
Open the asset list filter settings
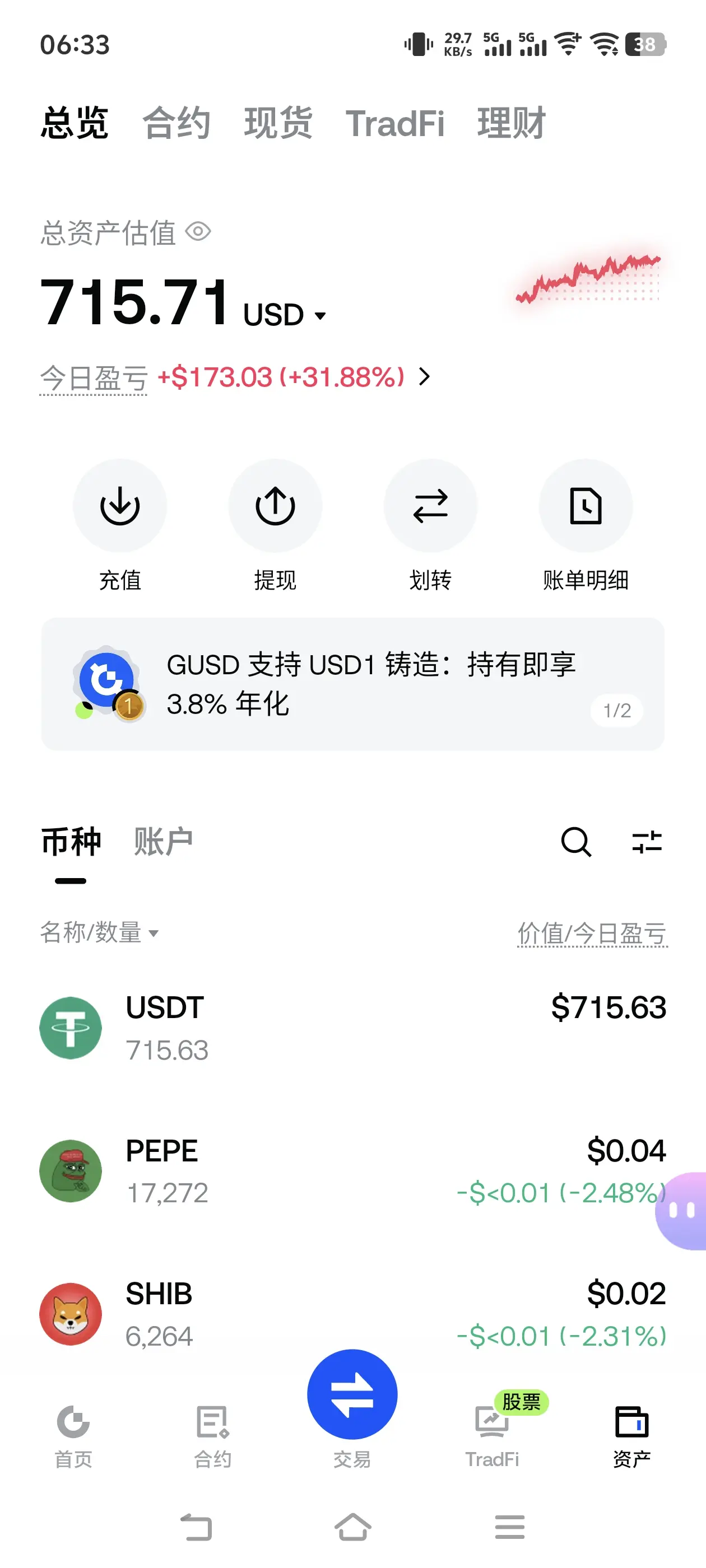(x=647, y=842)
